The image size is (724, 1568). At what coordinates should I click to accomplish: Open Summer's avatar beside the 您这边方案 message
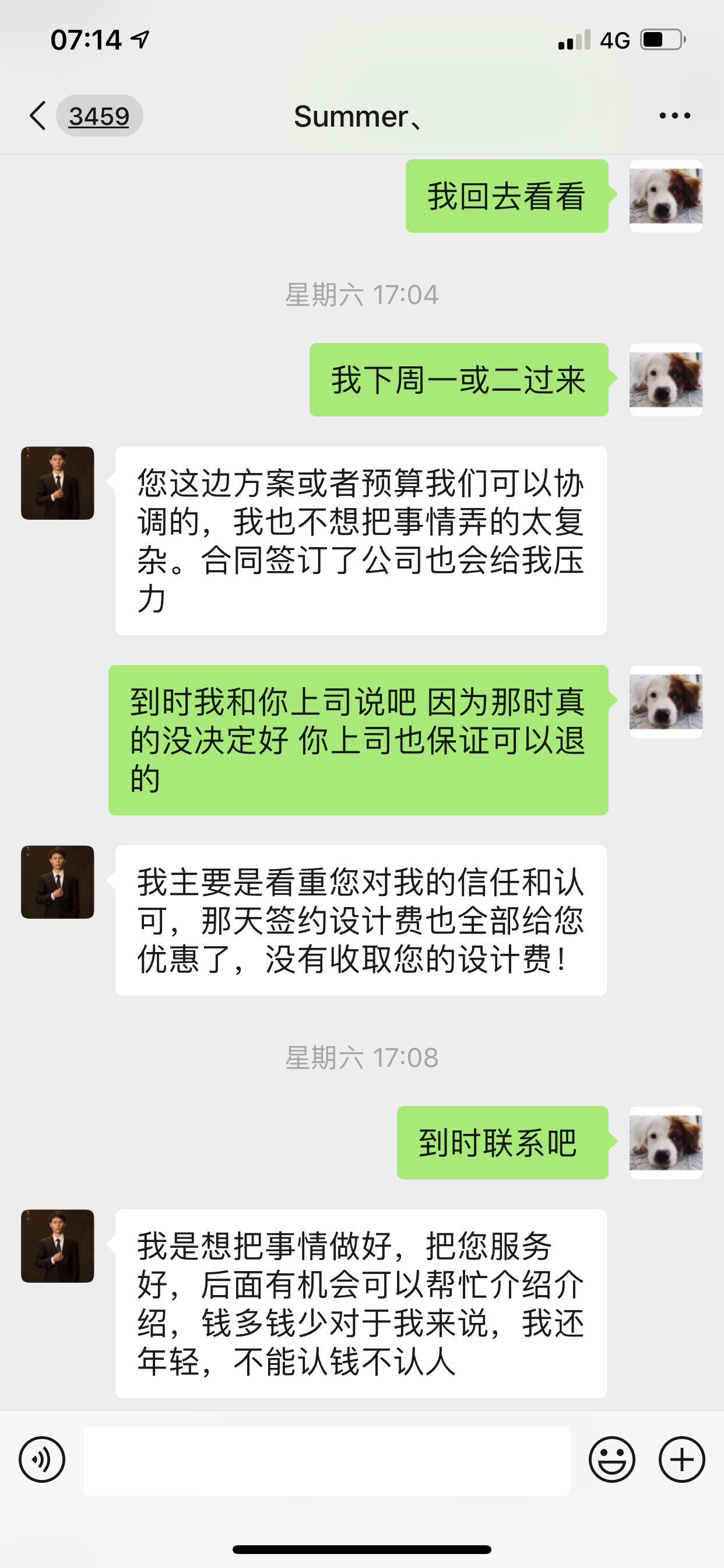pyautogui.click(x=58, y=484)
